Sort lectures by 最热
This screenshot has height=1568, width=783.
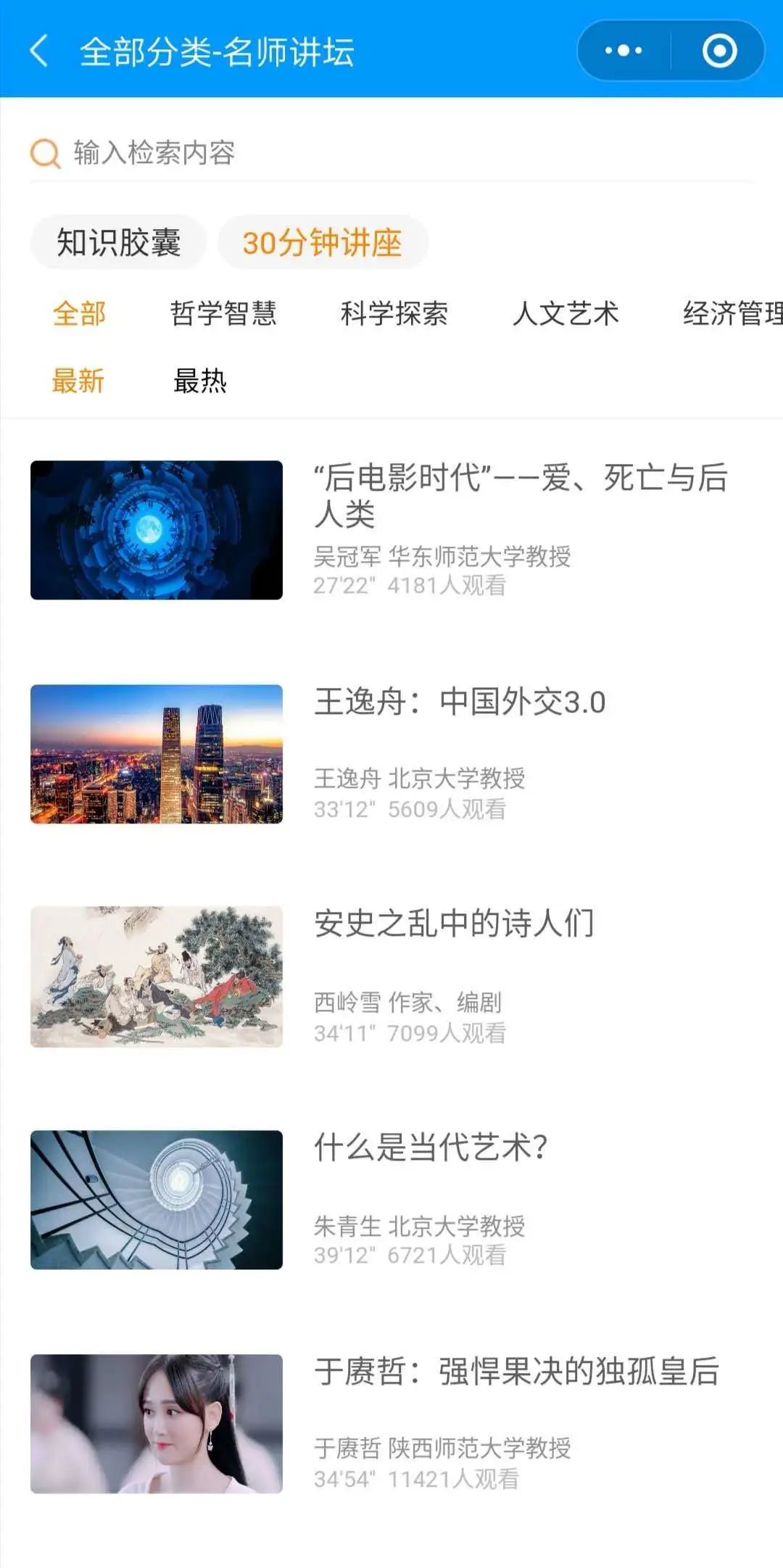coord(200,381)
